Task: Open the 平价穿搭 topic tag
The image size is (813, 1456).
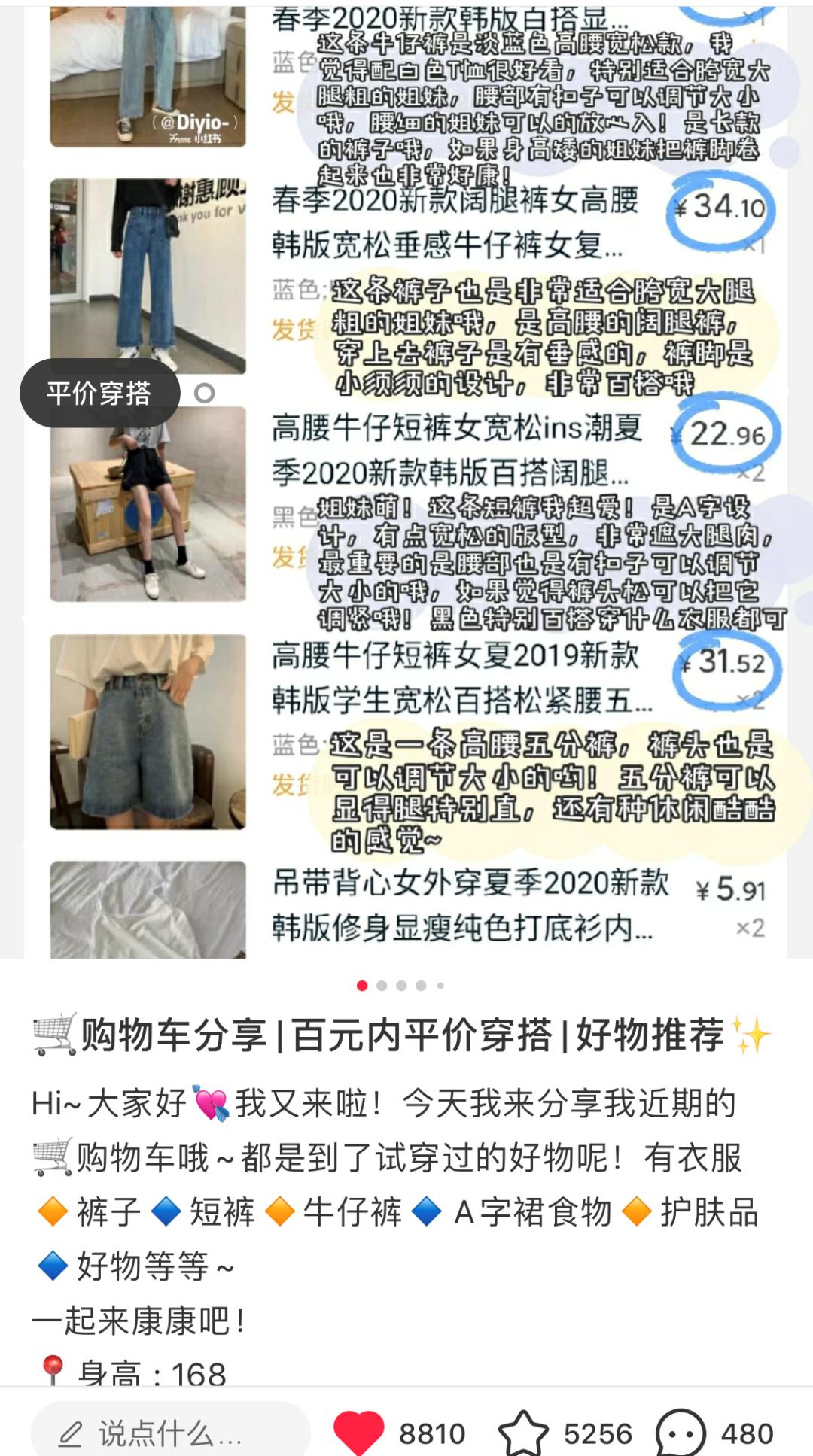Action: pos(100,393)
